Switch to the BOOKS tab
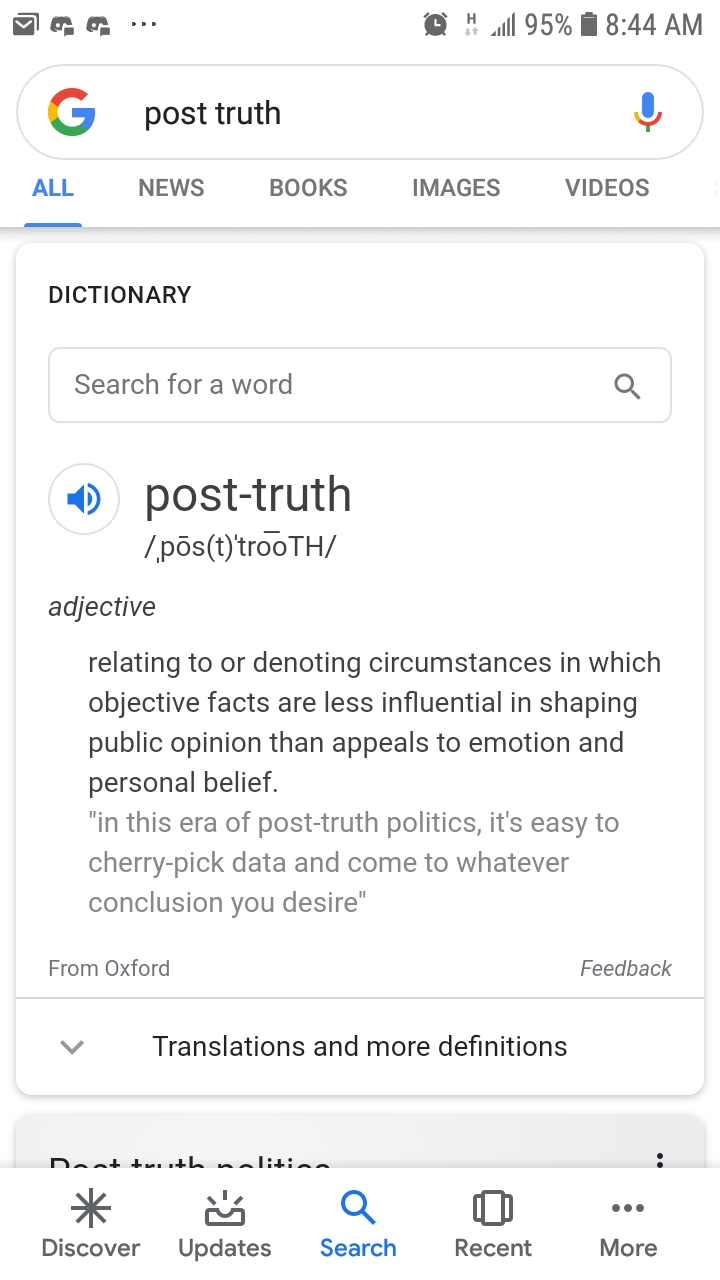This screenshot has height=1280, width=720. coord(308,188)
